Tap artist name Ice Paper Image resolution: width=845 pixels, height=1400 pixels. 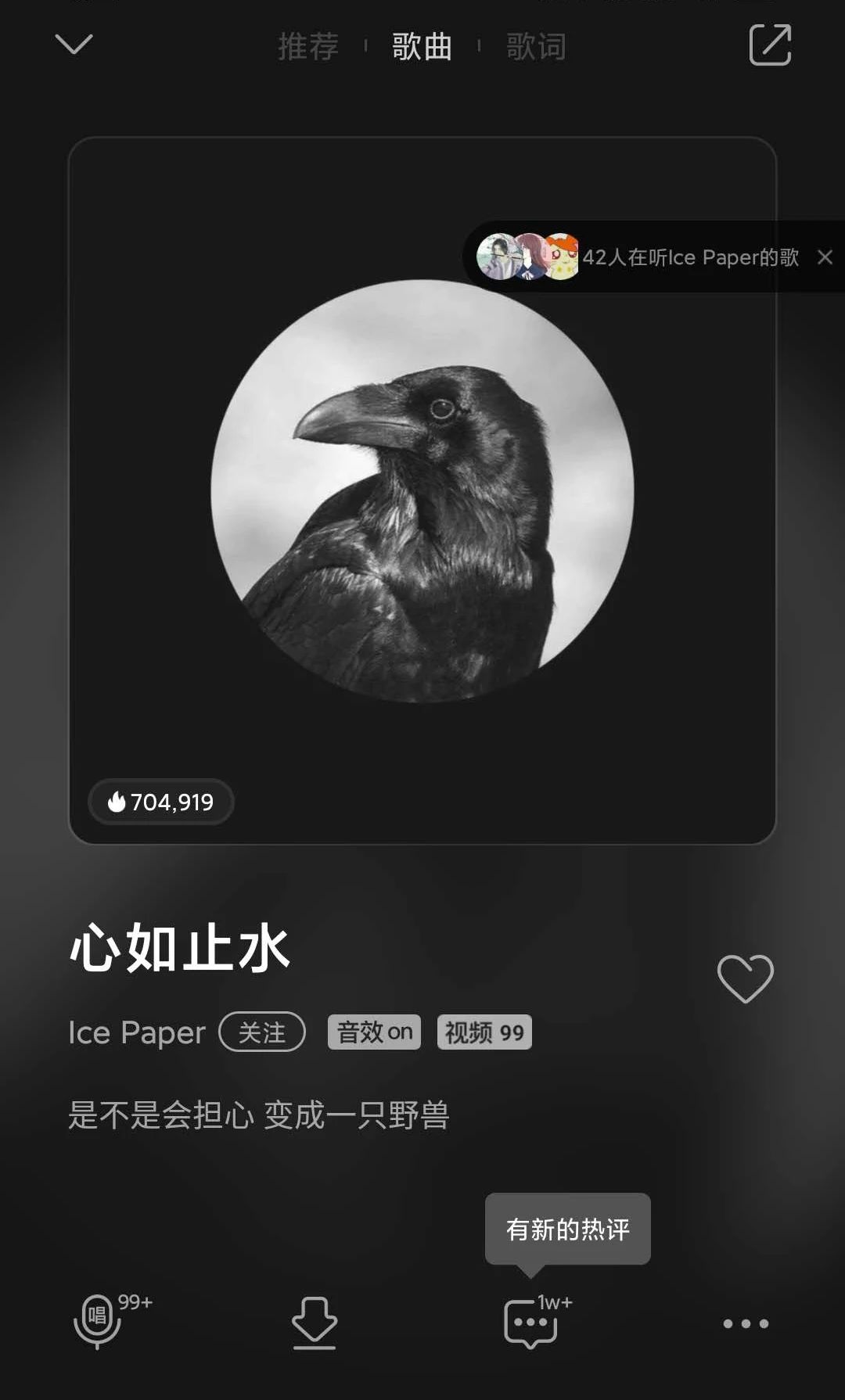click(x=136, y=1032)
